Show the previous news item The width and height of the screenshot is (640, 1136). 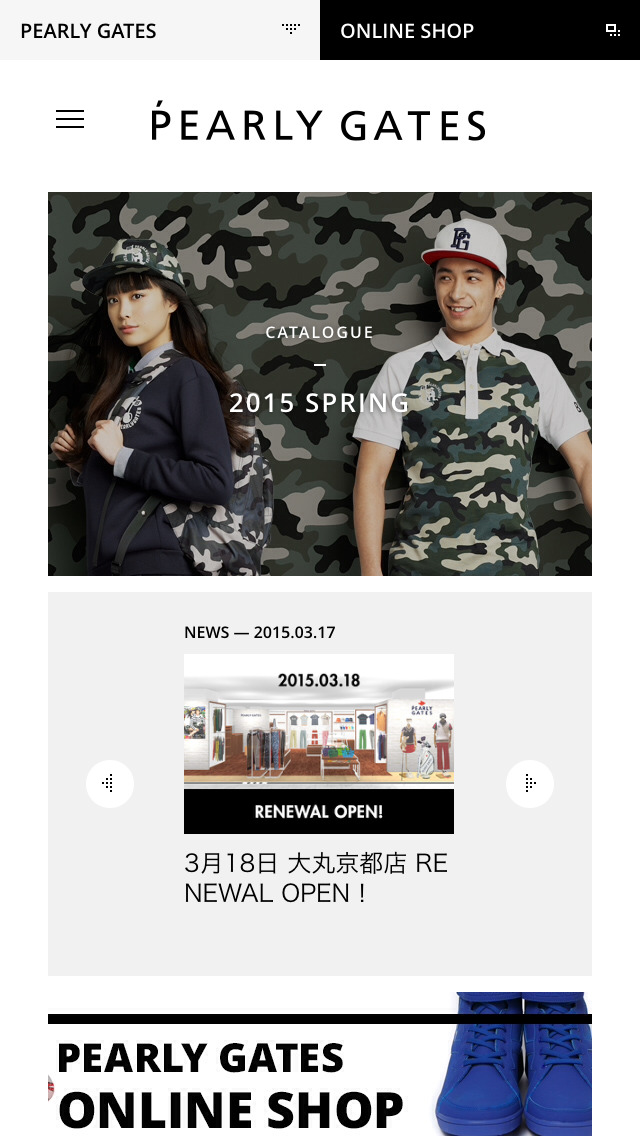(110, 783)
